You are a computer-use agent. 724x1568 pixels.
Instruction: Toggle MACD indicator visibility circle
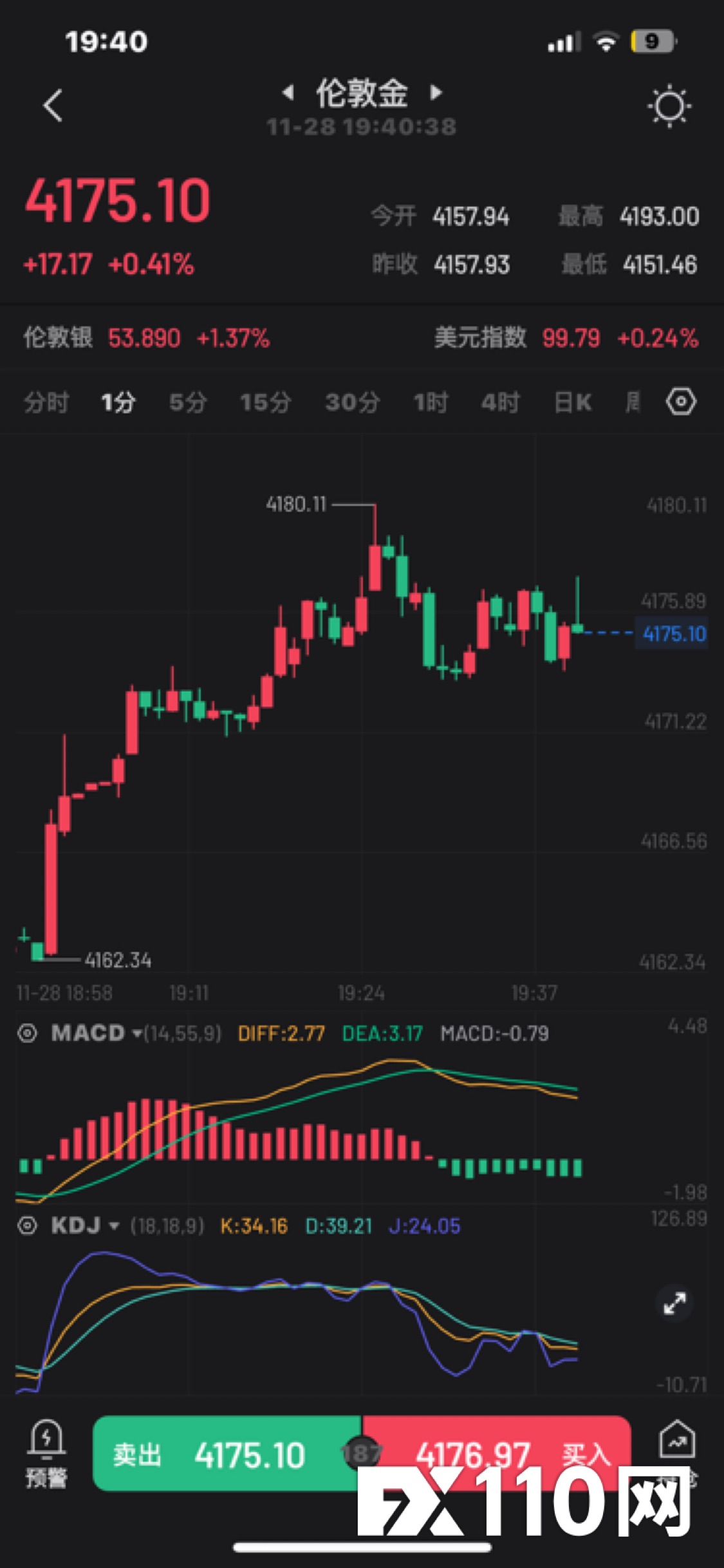28,1032
